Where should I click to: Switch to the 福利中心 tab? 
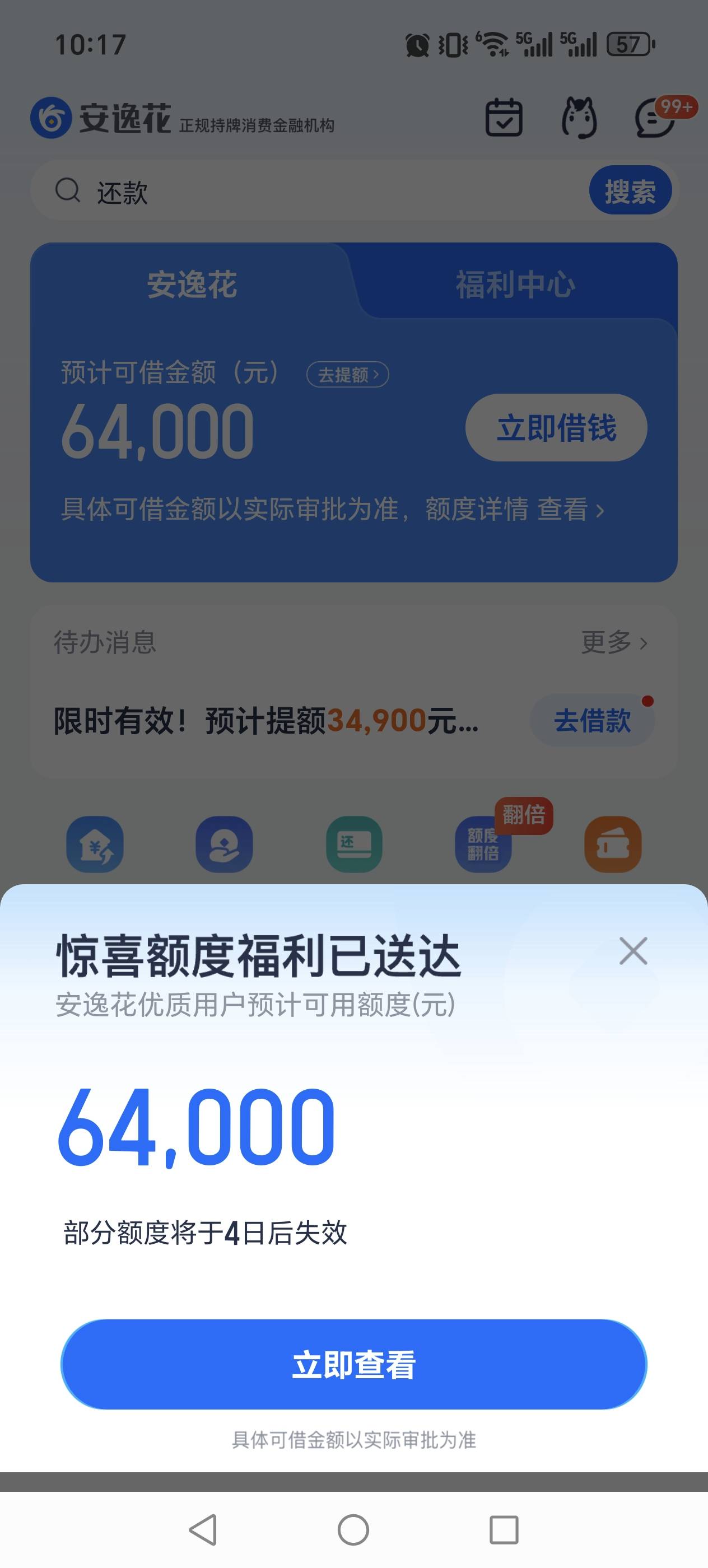(515, 284)
